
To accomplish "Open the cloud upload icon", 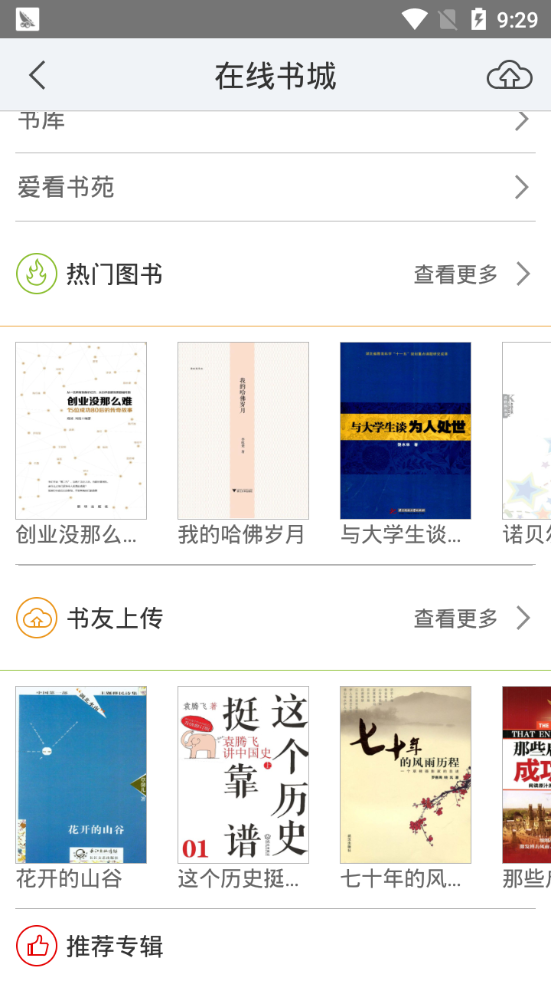I will click(x=510, y=76).
